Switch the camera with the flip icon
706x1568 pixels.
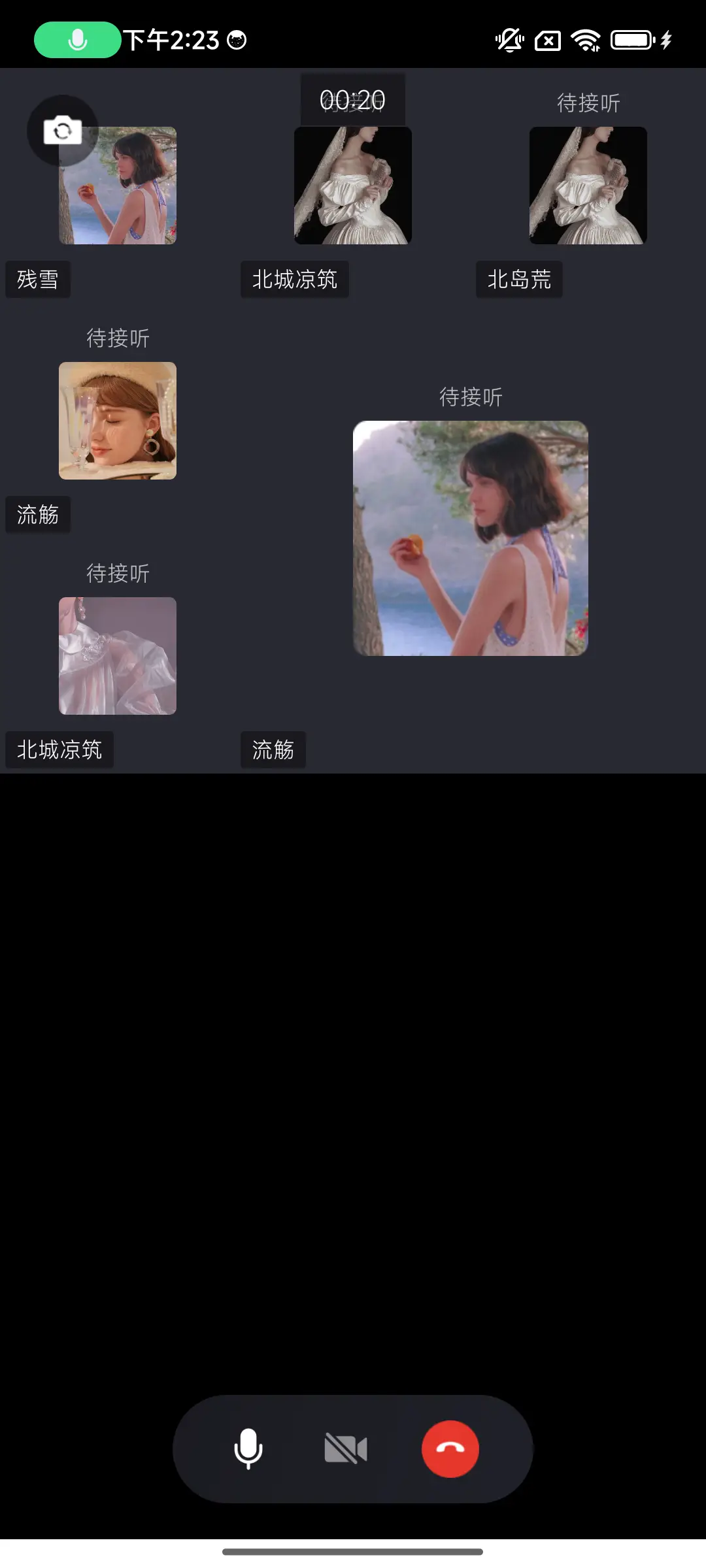click(63, 131)
